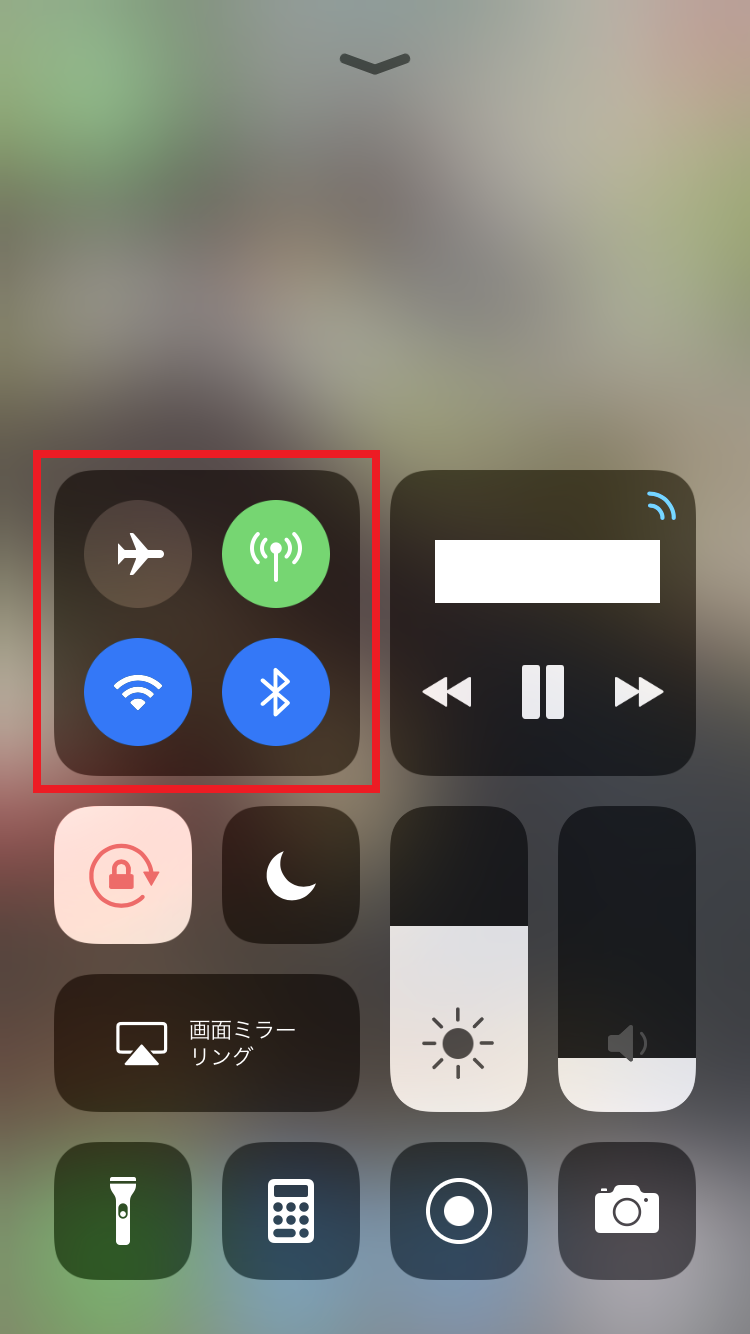Viewport: 750px width, 1334px height.
Task: Pause the current media playback
Action: (543, 692)
